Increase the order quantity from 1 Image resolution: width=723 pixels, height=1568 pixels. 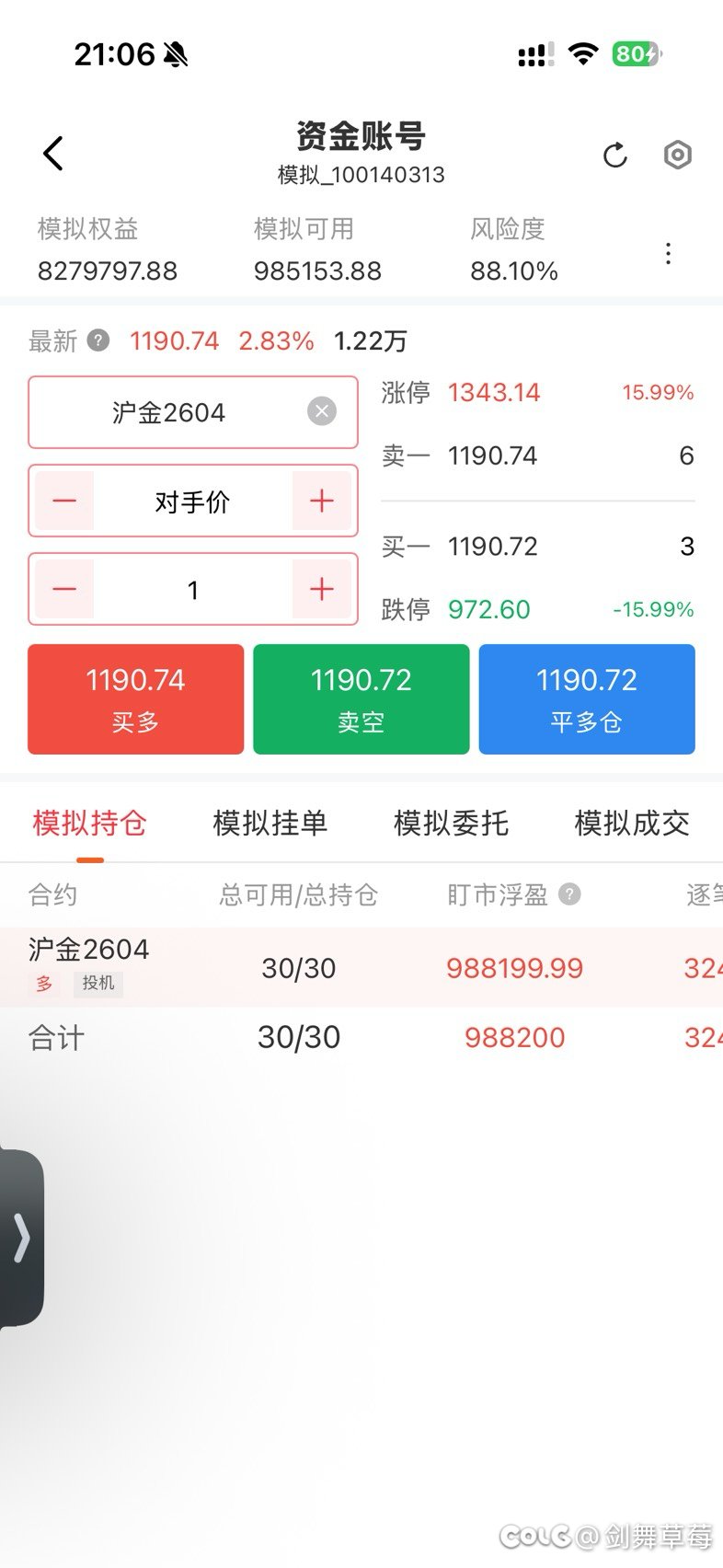click(x=321, y=589)
